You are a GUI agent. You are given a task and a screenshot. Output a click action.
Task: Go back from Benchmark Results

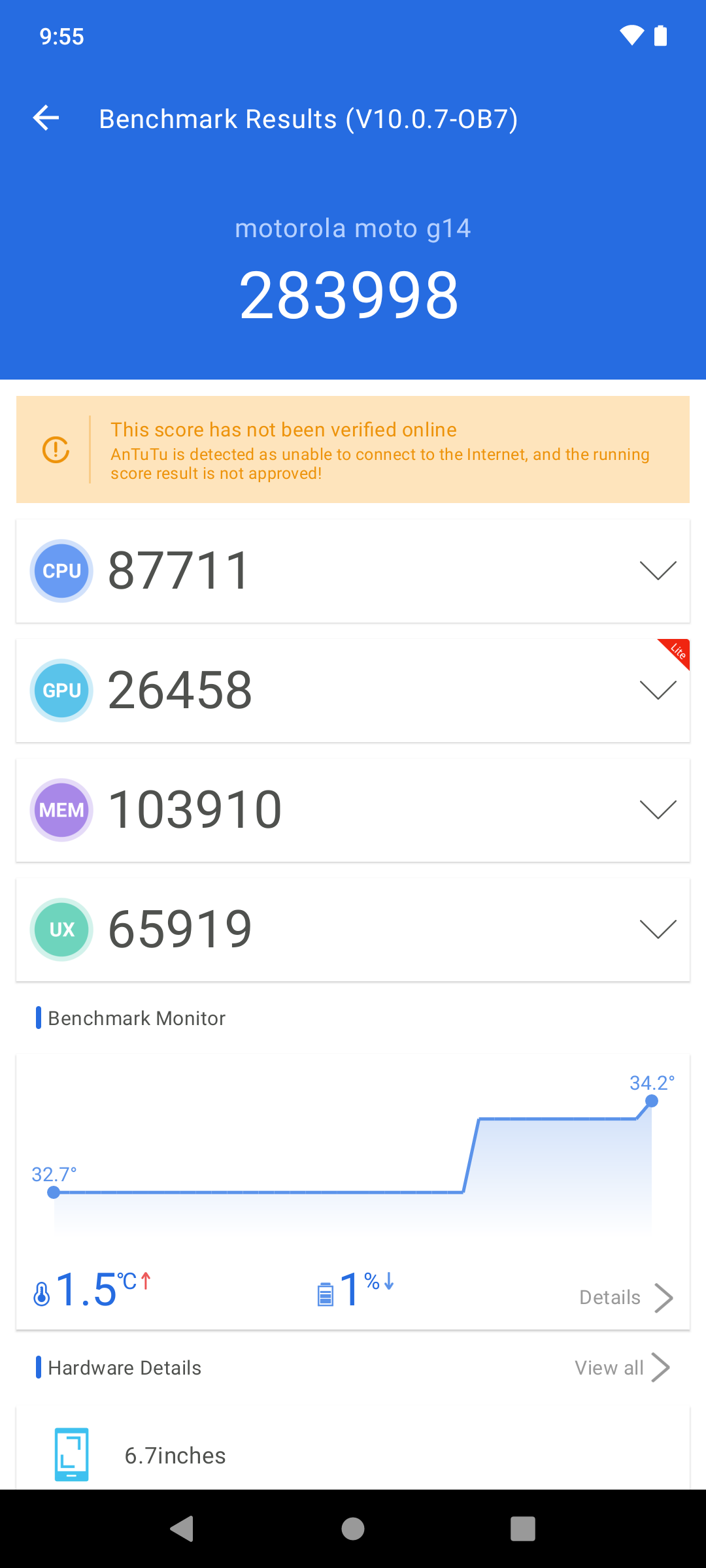46,118
